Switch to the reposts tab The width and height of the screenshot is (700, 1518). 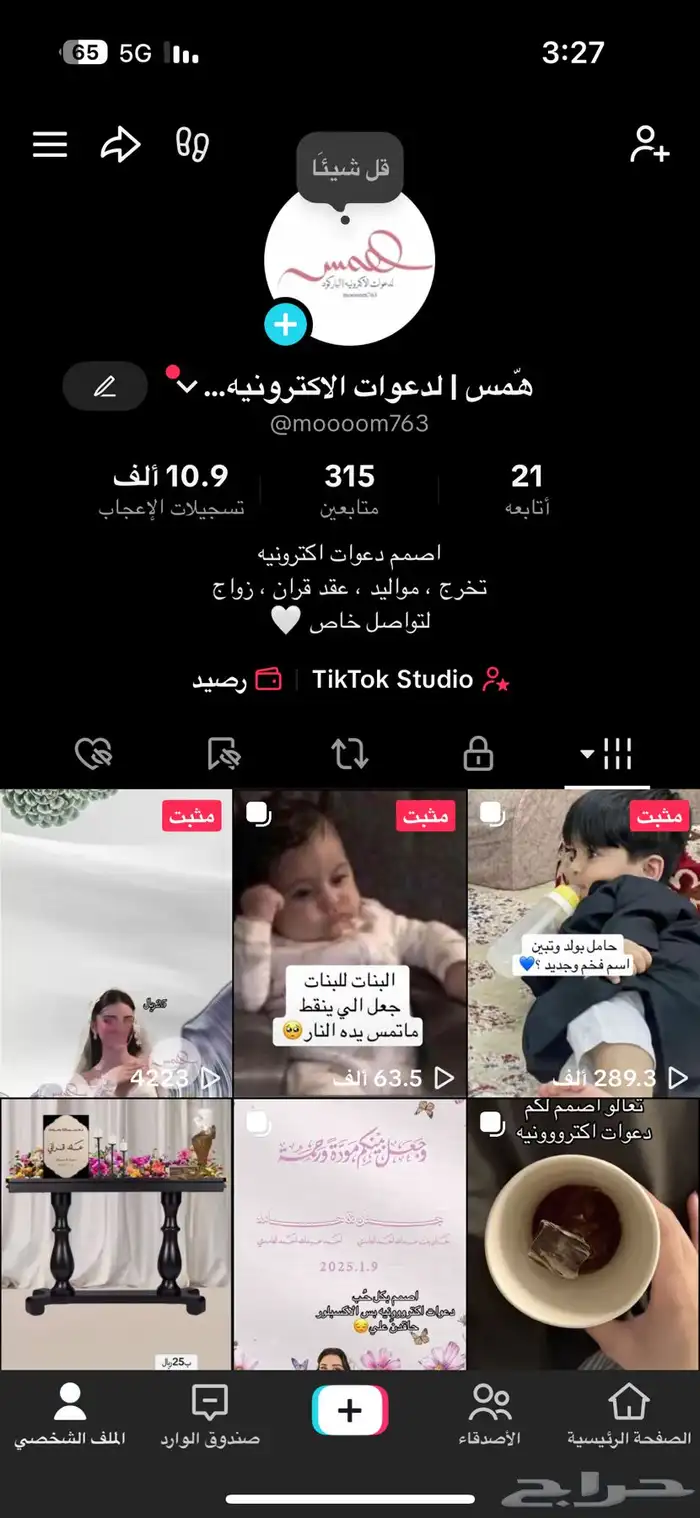(350, 755)
